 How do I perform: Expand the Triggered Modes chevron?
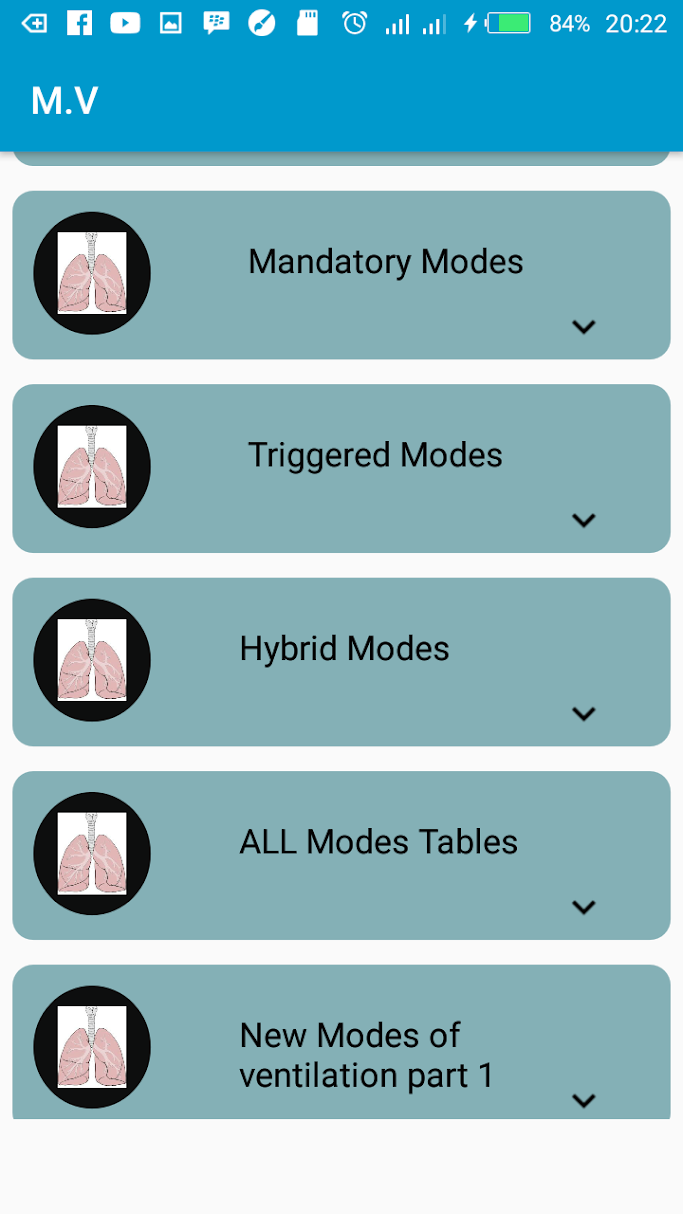click(x=583, y=520)
